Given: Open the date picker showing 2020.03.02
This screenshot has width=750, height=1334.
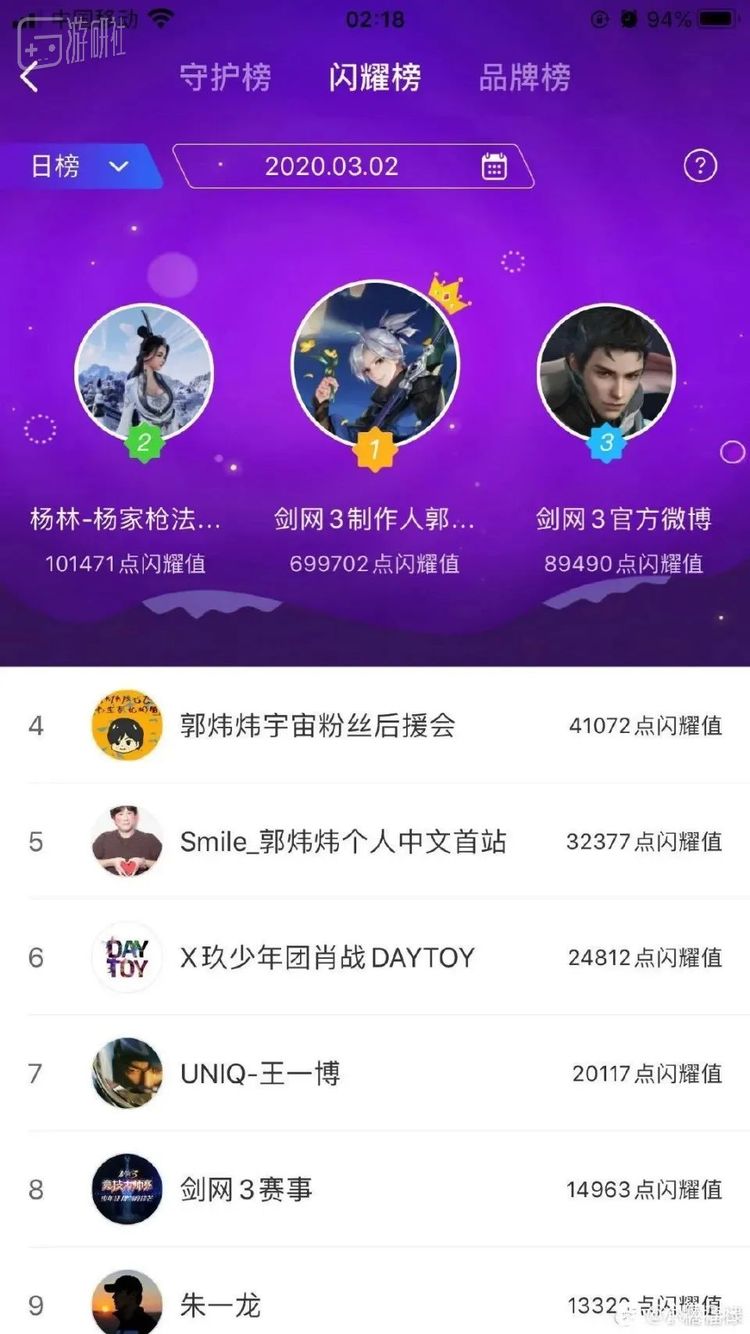Looking at the screenshot, I should 355,166.
